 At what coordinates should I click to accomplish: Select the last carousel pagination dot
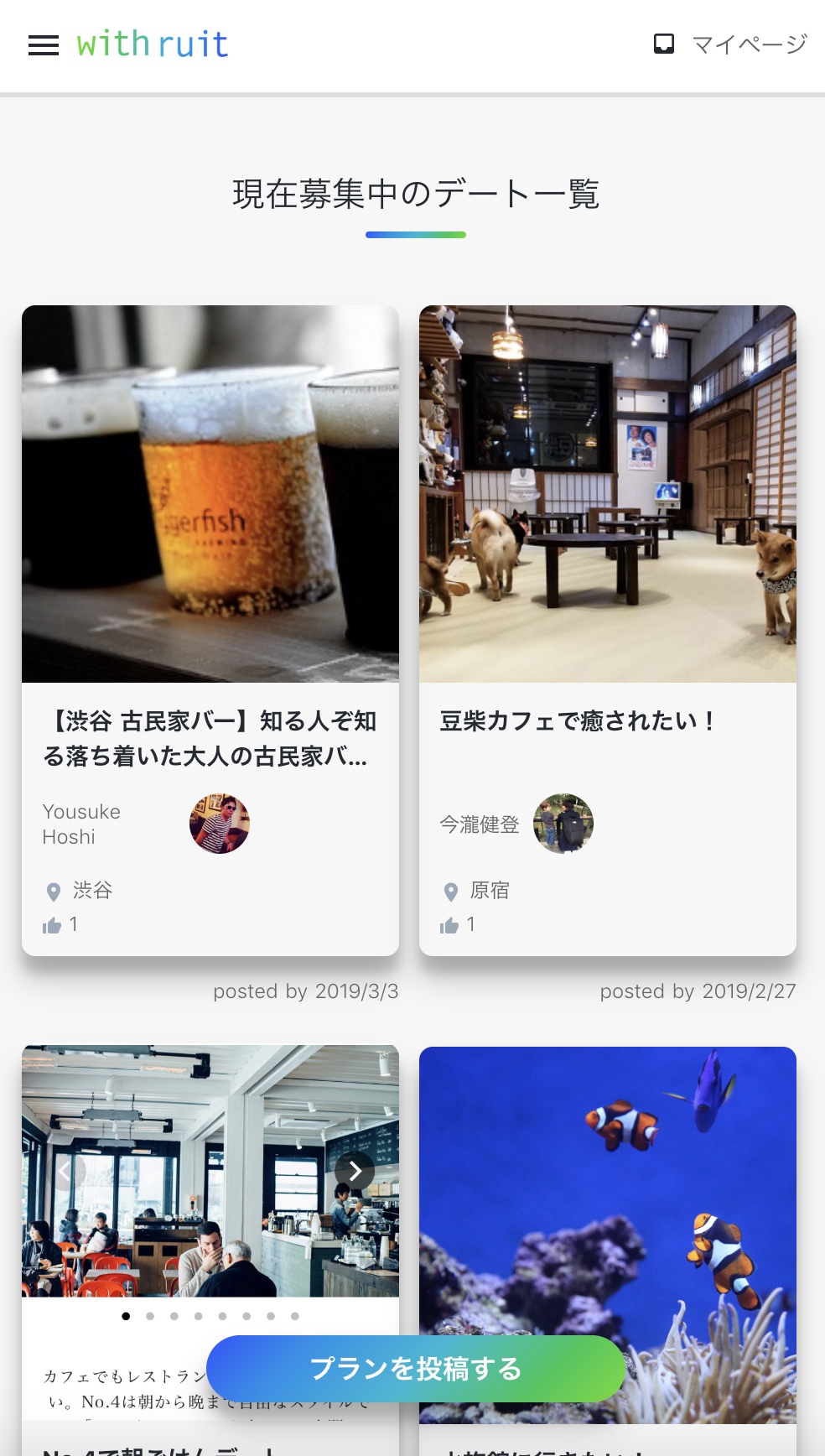pyautogui.click(x=294, y=1316)
